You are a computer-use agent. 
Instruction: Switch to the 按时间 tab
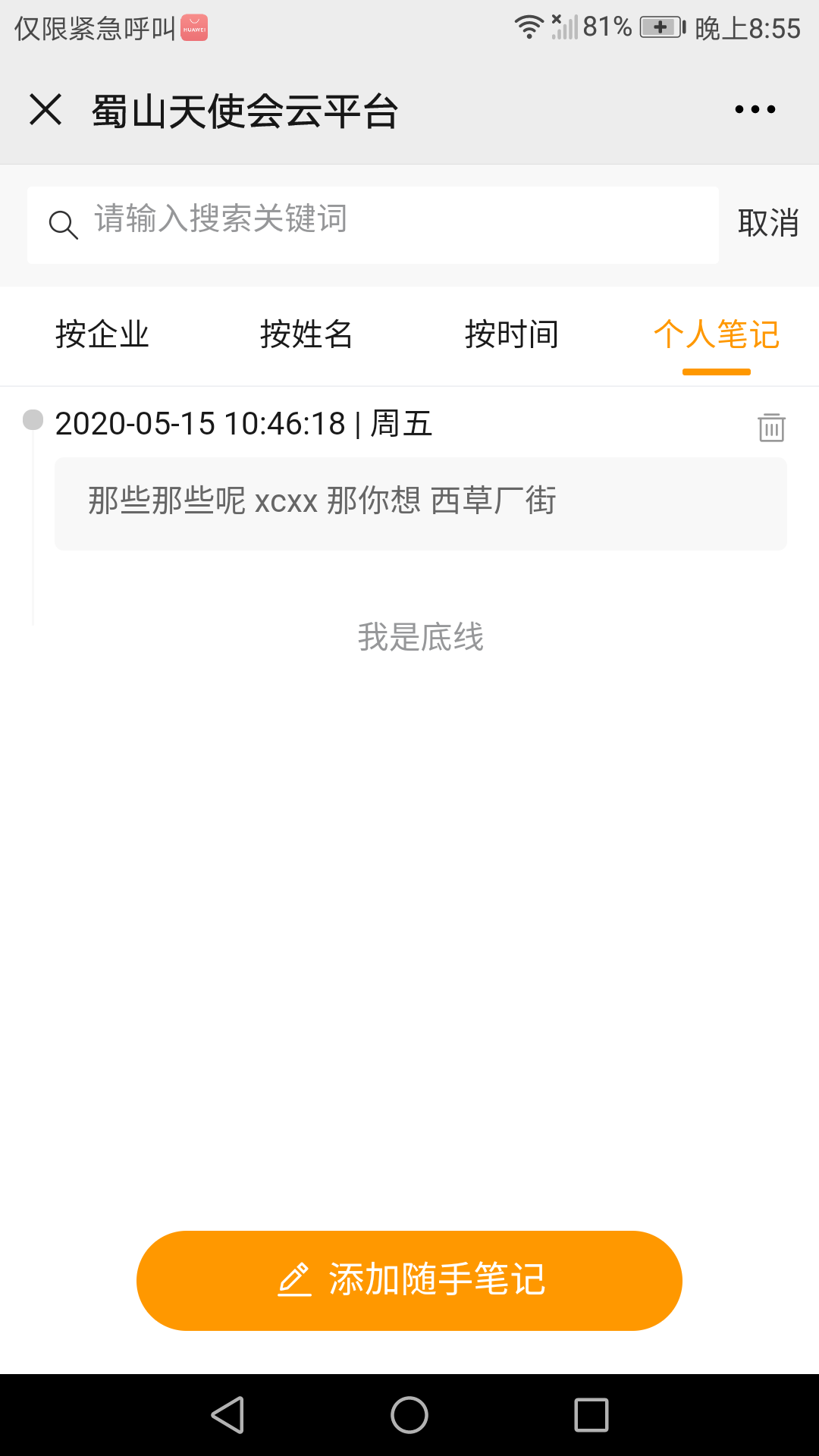(512, 334)
